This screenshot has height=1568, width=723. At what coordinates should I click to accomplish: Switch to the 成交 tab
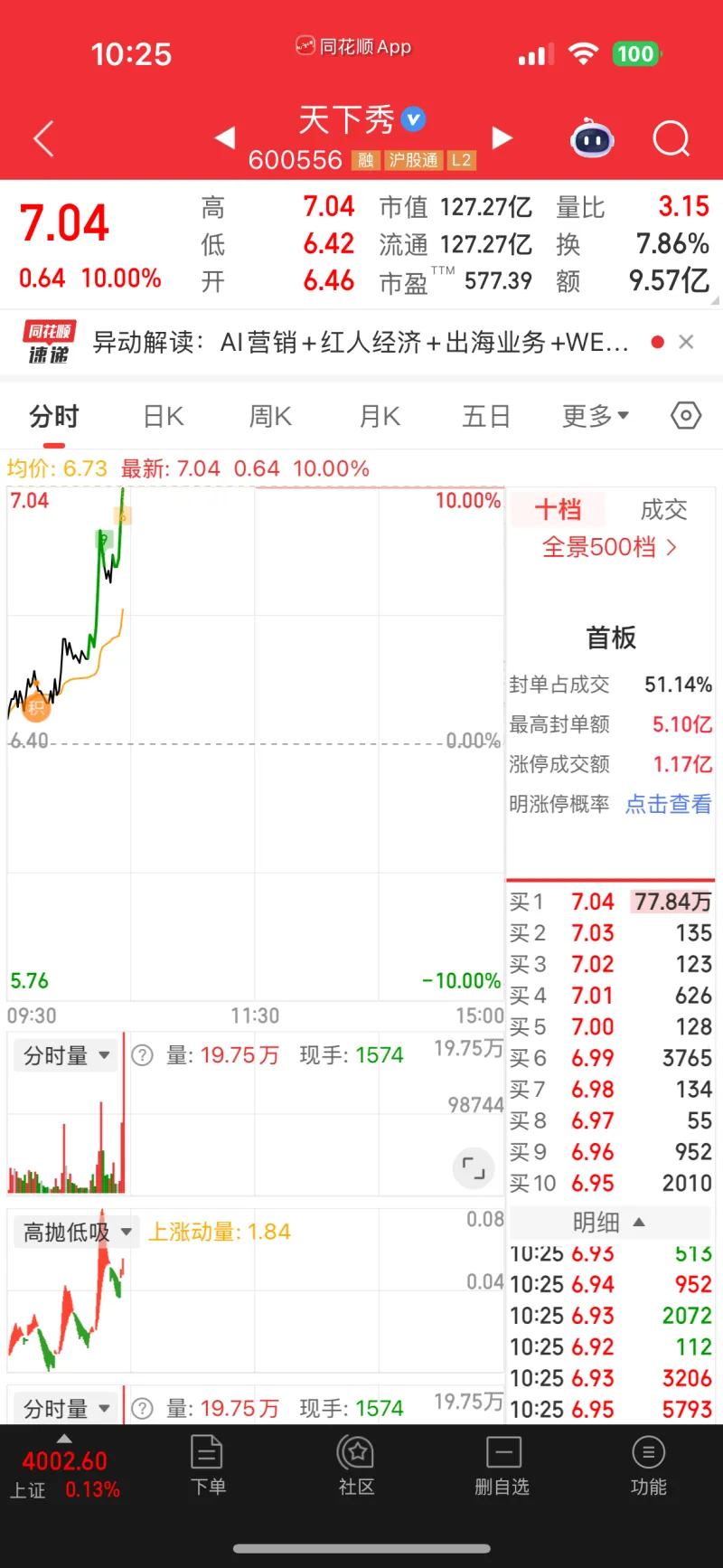click(x=663, y=510)
